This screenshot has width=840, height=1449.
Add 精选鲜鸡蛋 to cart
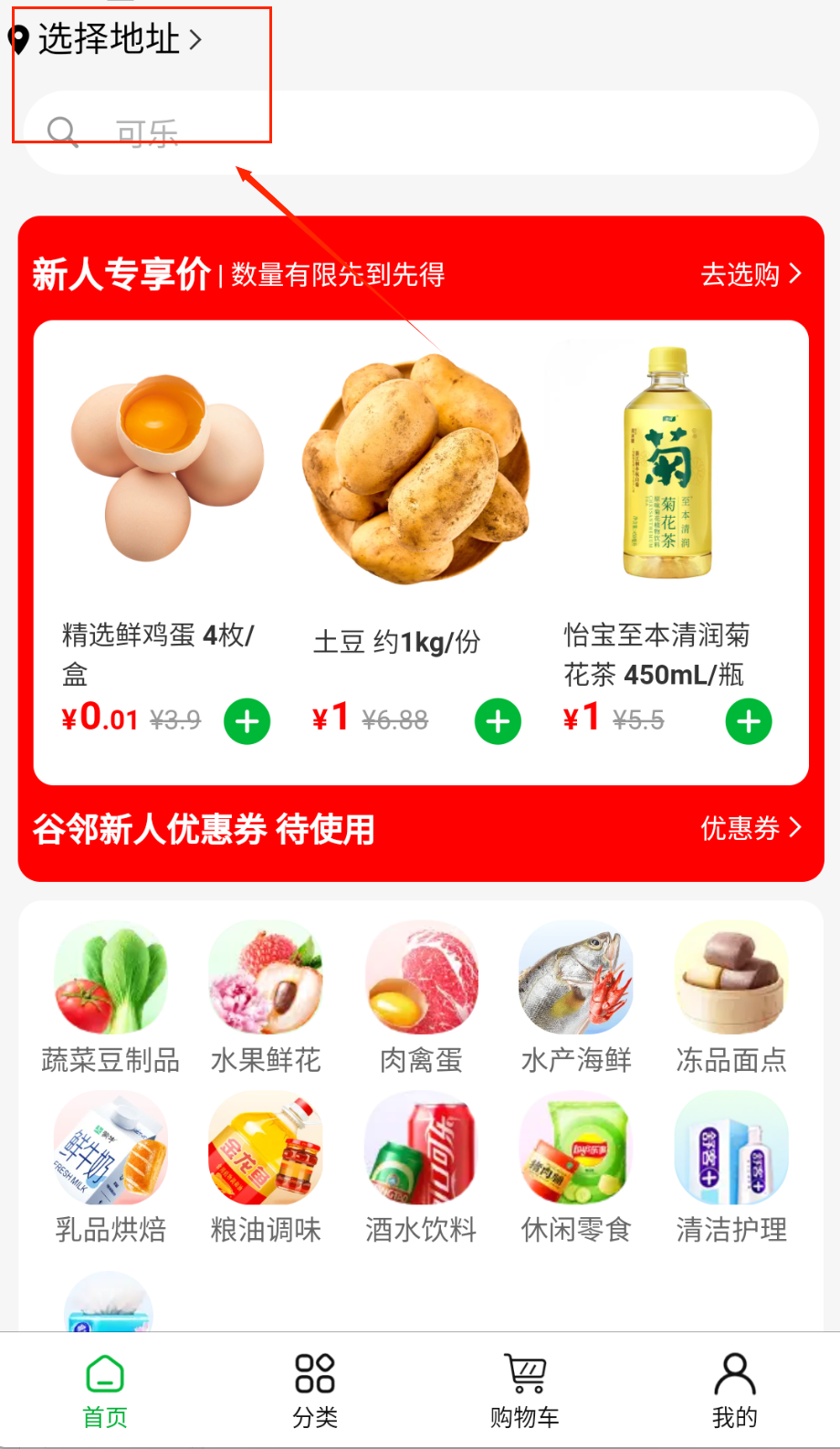pyautogui.click(x=247, y=721)
